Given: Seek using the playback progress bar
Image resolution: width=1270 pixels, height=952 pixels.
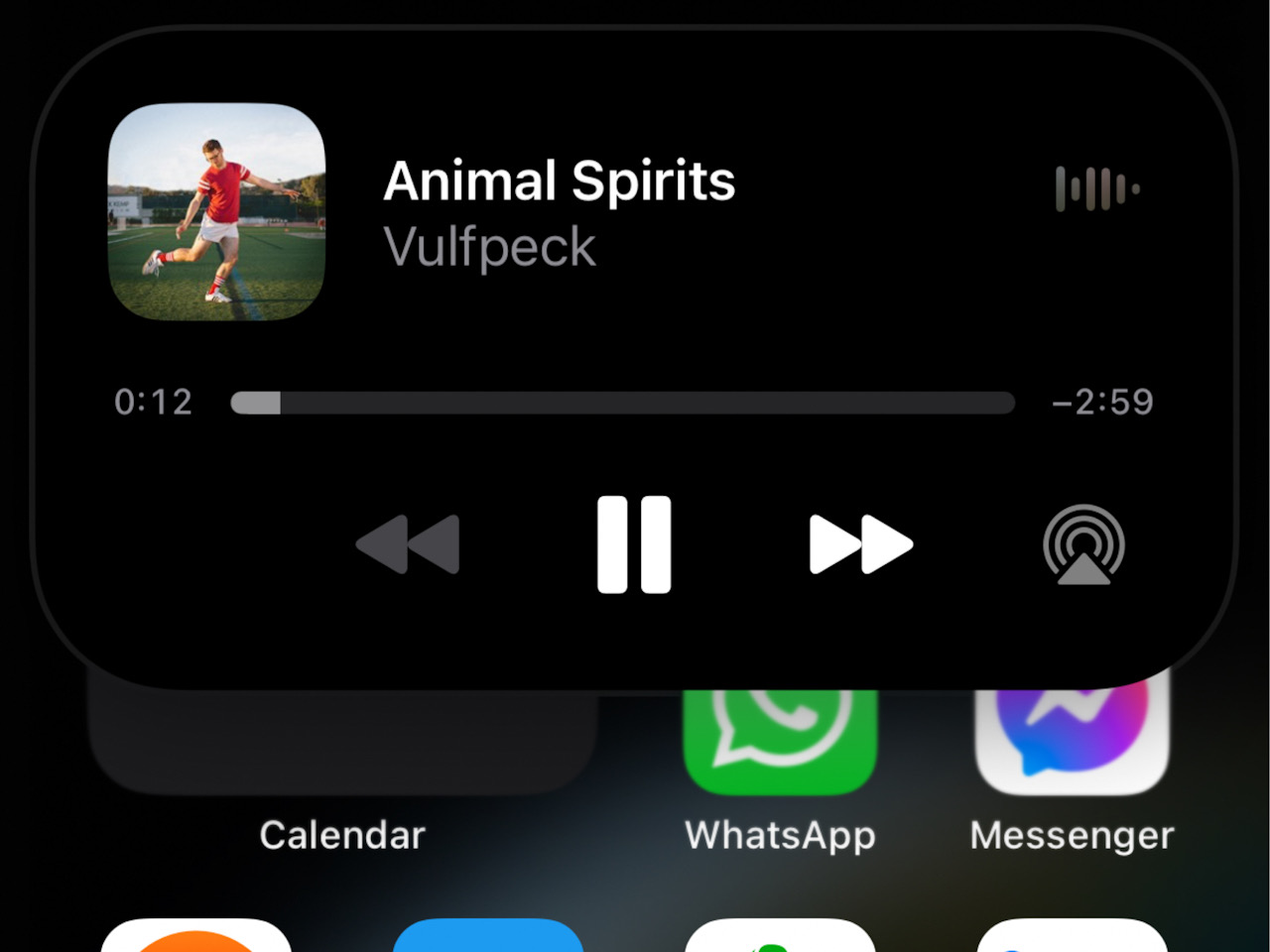Looking at the screenshot, I should (622, 403).
